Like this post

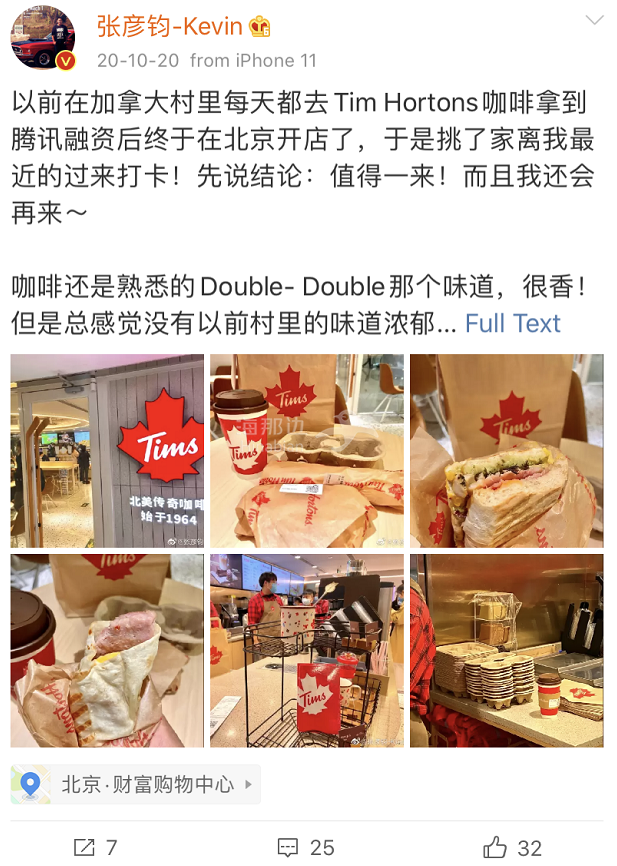512,847
